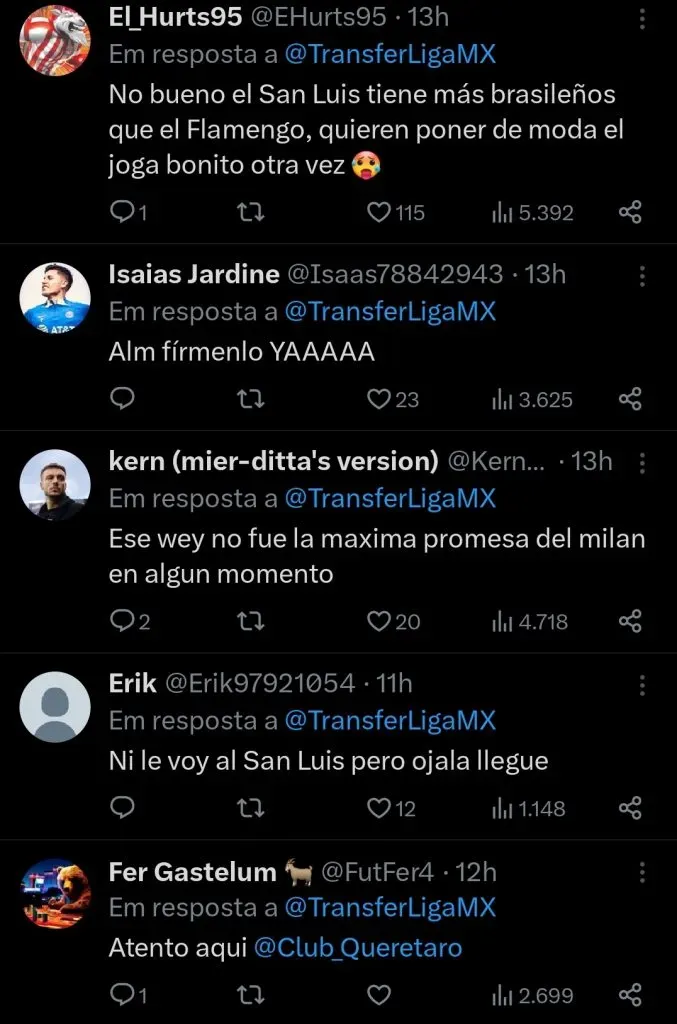Open overflow menu on Fer Gastelum's reply
677x1024 pixels.
pyautogui.click(x=642, y=871)
